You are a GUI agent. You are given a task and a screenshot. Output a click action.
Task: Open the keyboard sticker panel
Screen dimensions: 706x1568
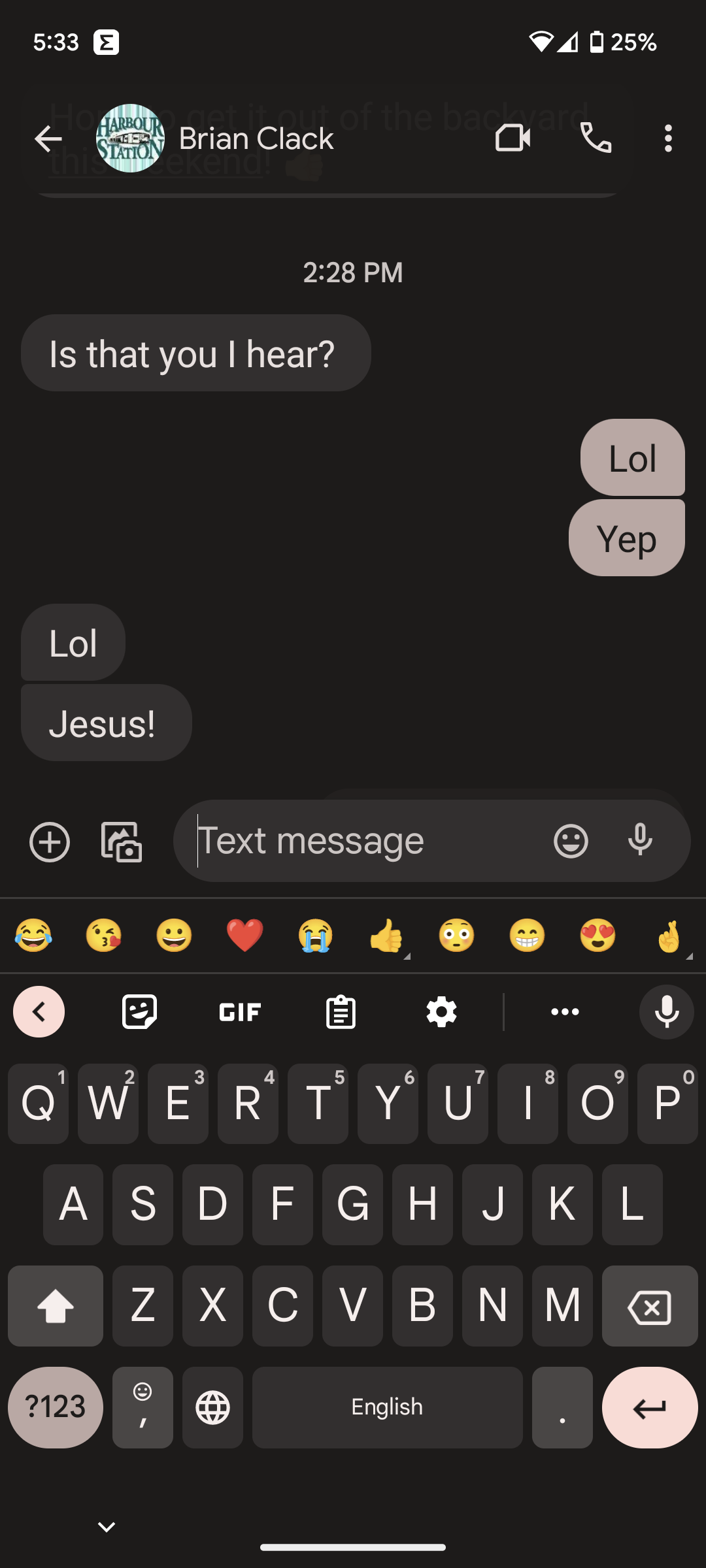[x=139, y=1012]
